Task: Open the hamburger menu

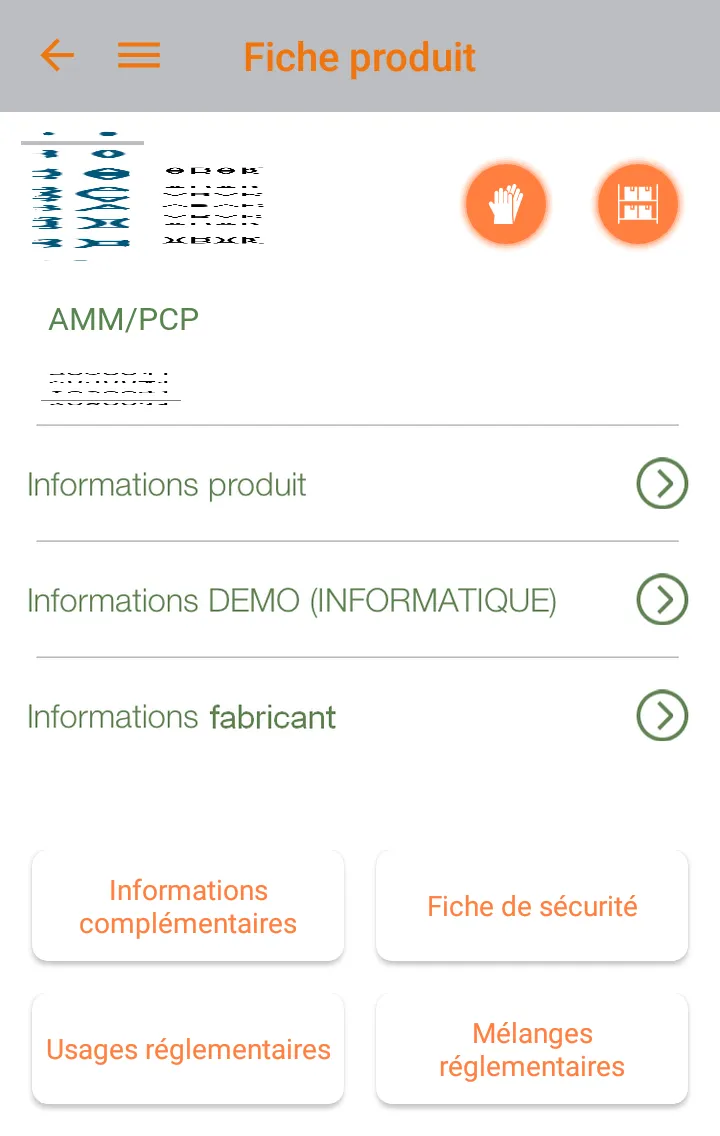Action: 139,56
